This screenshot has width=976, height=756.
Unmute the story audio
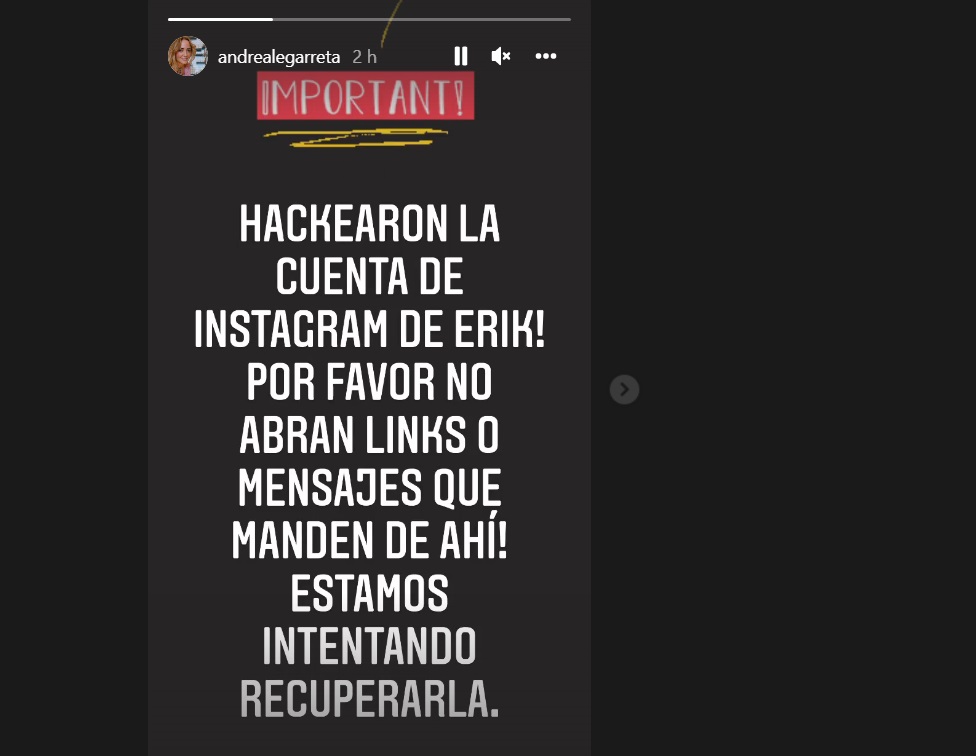[x=501, y=57]
